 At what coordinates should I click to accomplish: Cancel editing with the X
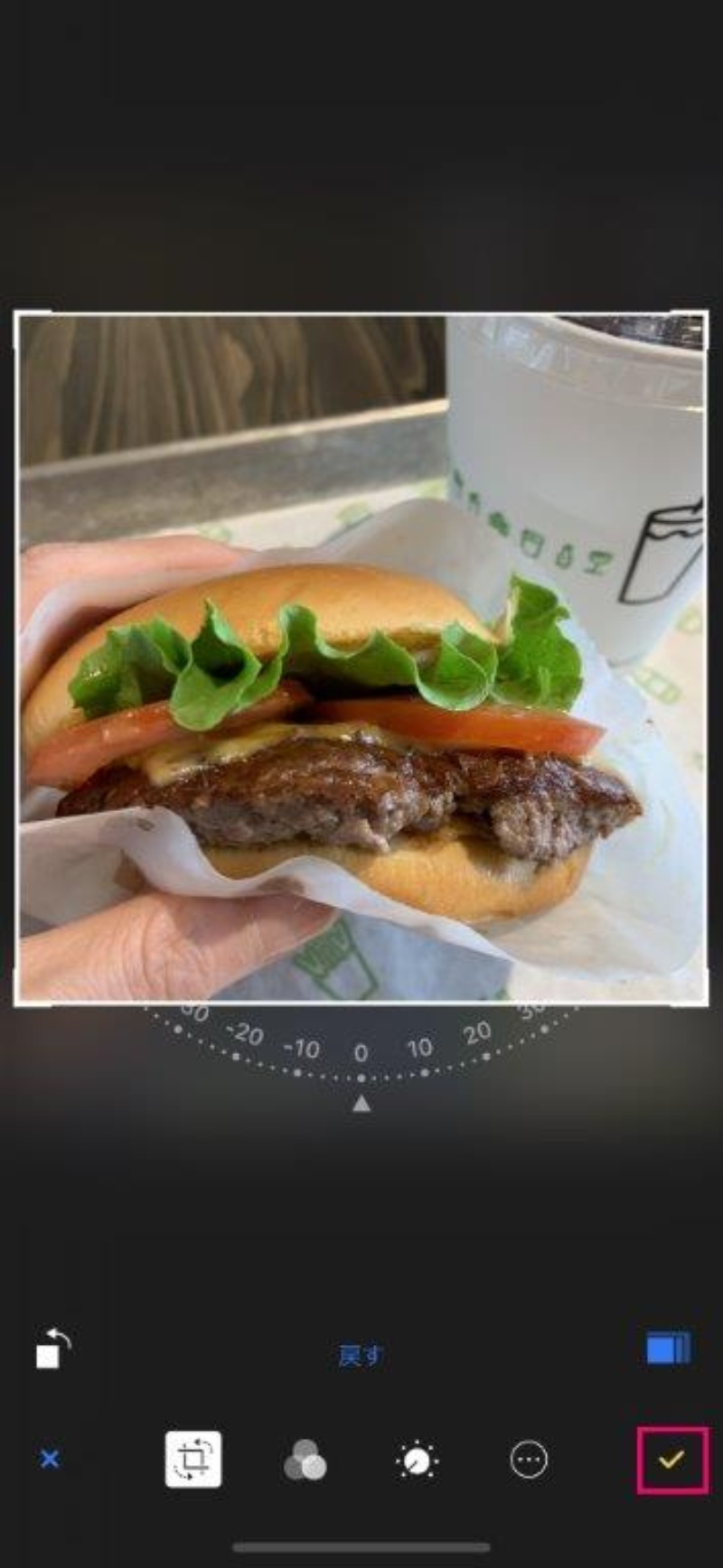point(50,1459)
